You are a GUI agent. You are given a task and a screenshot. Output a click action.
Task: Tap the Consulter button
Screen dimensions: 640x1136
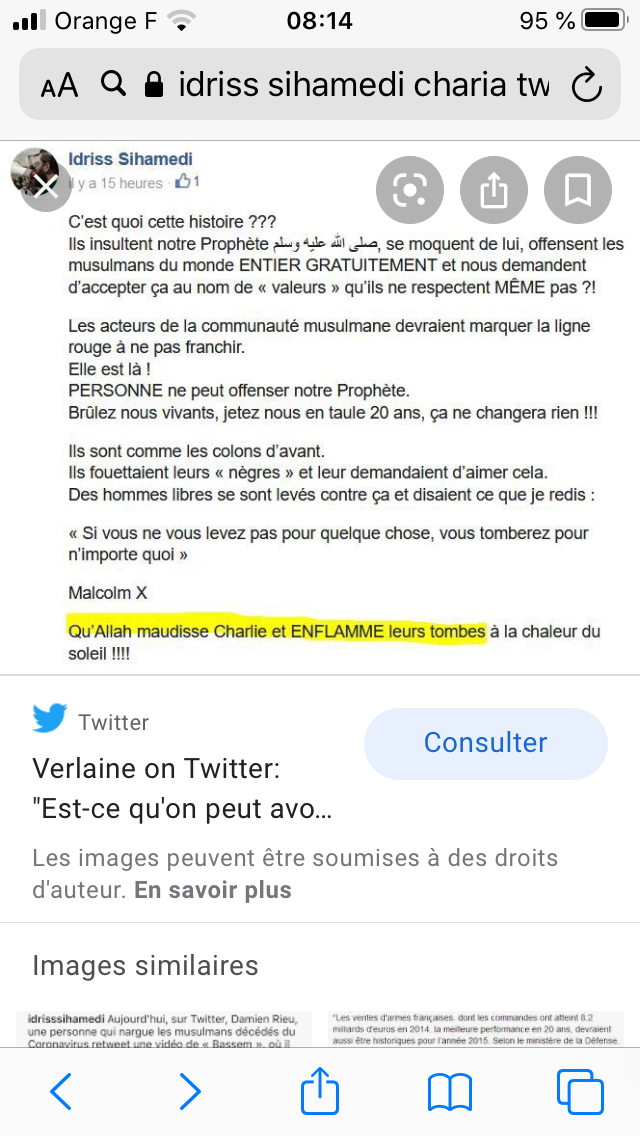(485, 743)
